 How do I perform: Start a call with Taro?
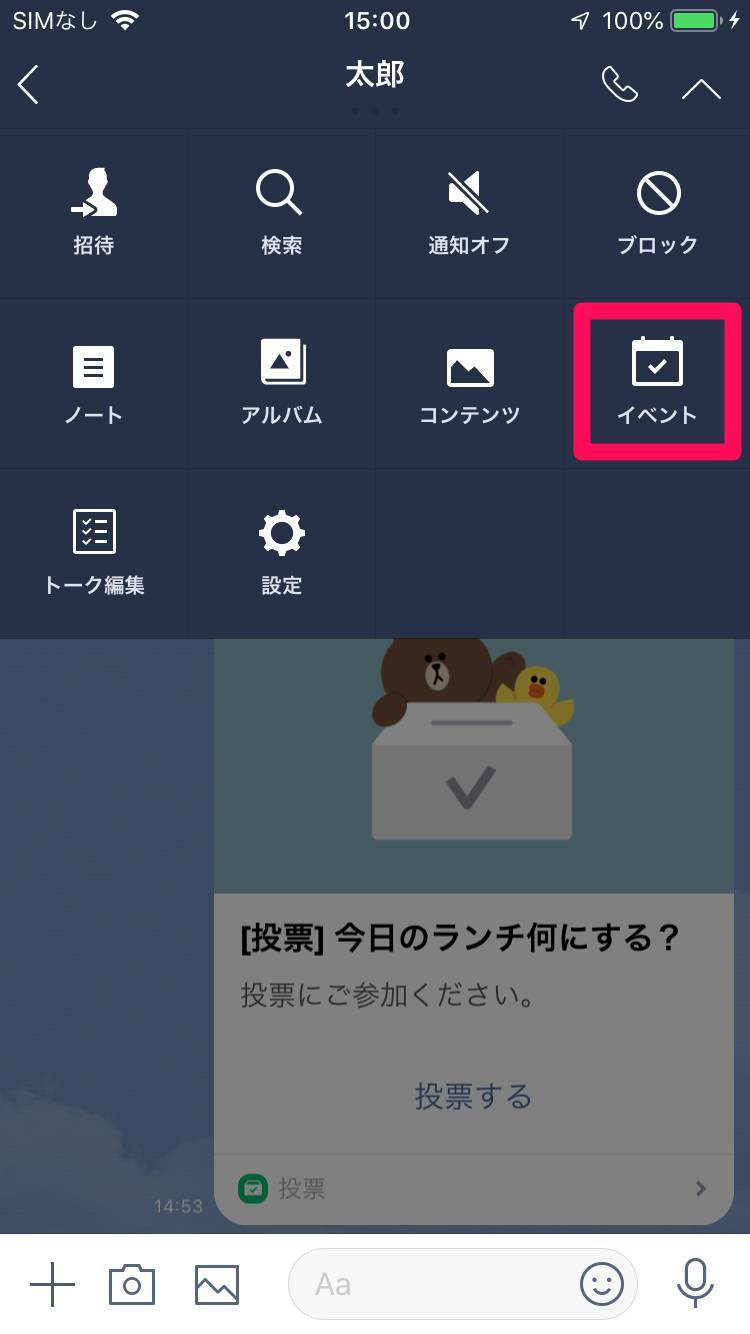(x=619, y=85)
